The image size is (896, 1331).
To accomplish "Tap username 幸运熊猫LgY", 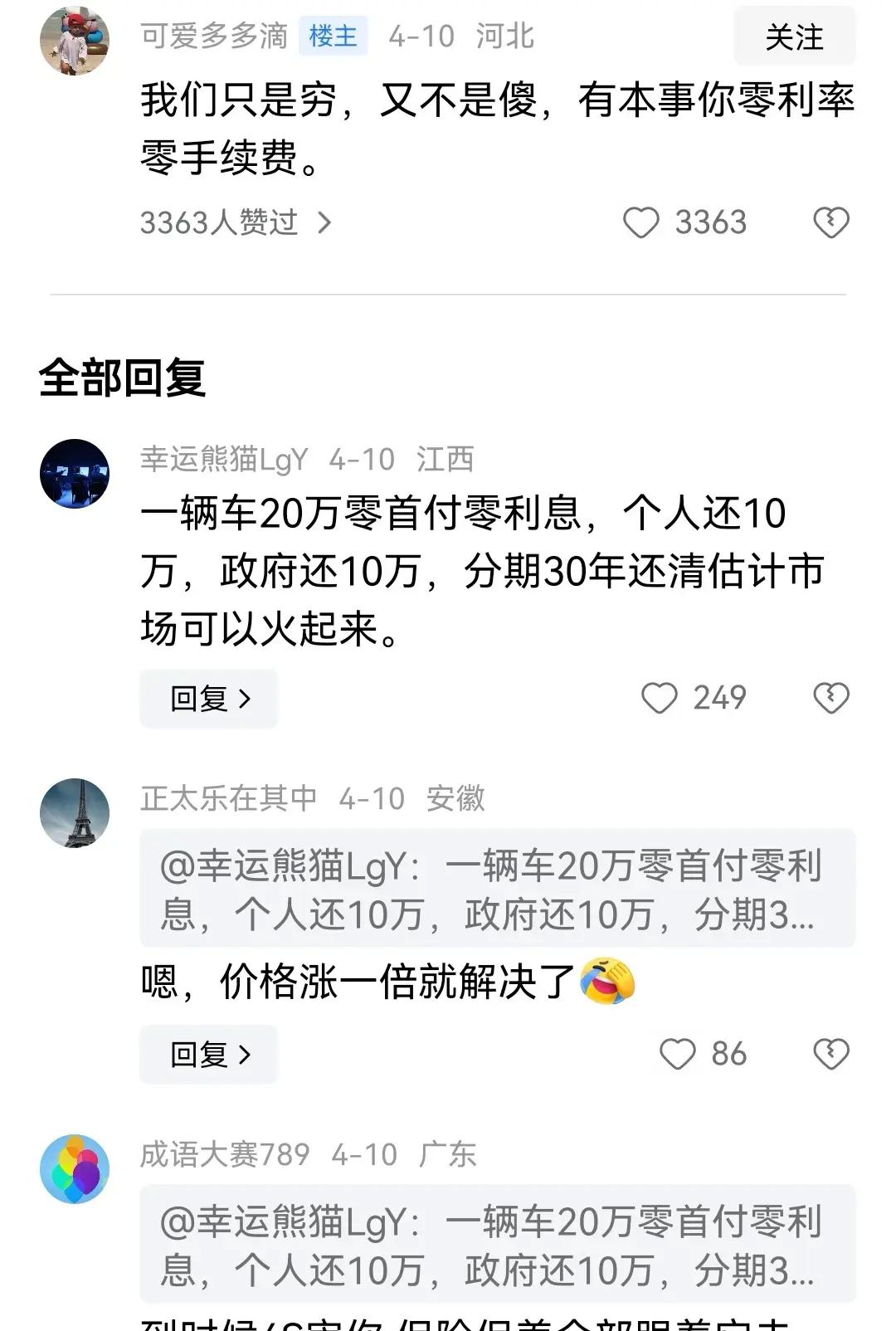I will pos(224,459).
